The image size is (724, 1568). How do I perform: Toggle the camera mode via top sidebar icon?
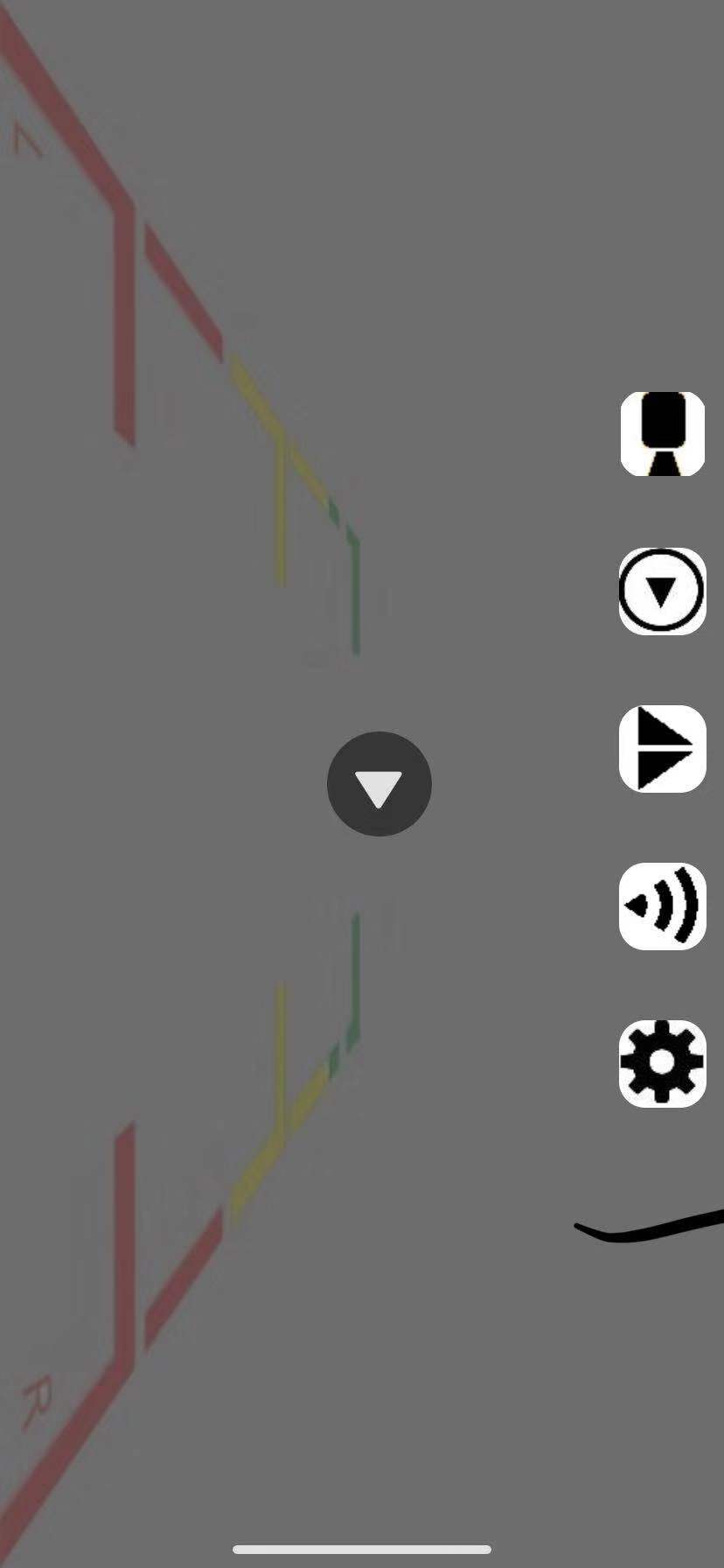[662, 433]
